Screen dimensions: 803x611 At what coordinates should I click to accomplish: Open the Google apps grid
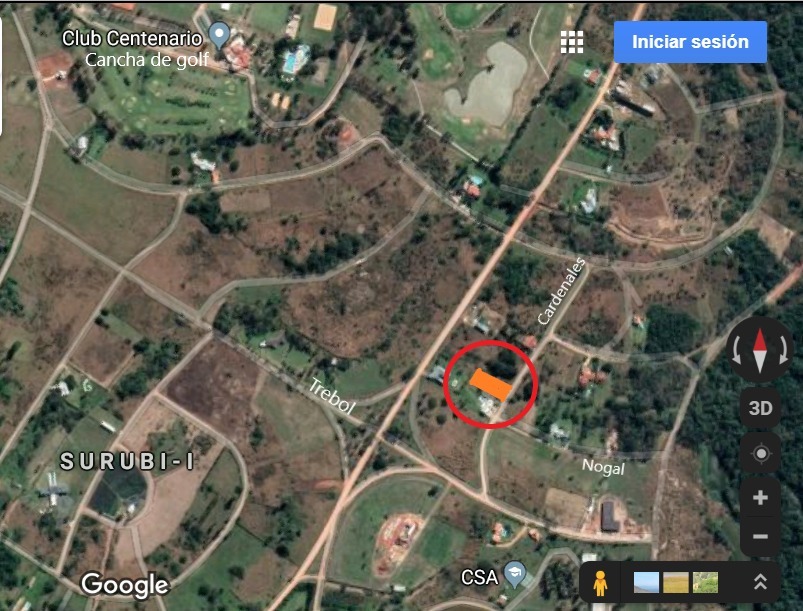pos(572,42)
